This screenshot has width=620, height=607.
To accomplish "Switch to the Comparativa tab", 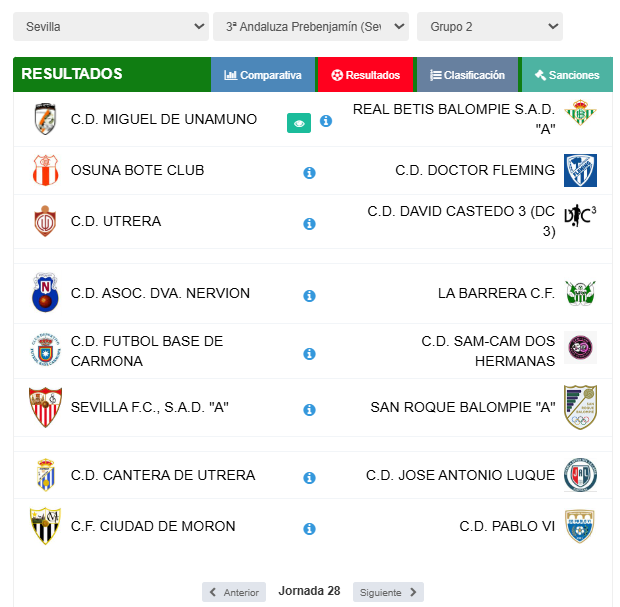I will tap(263, 75).
